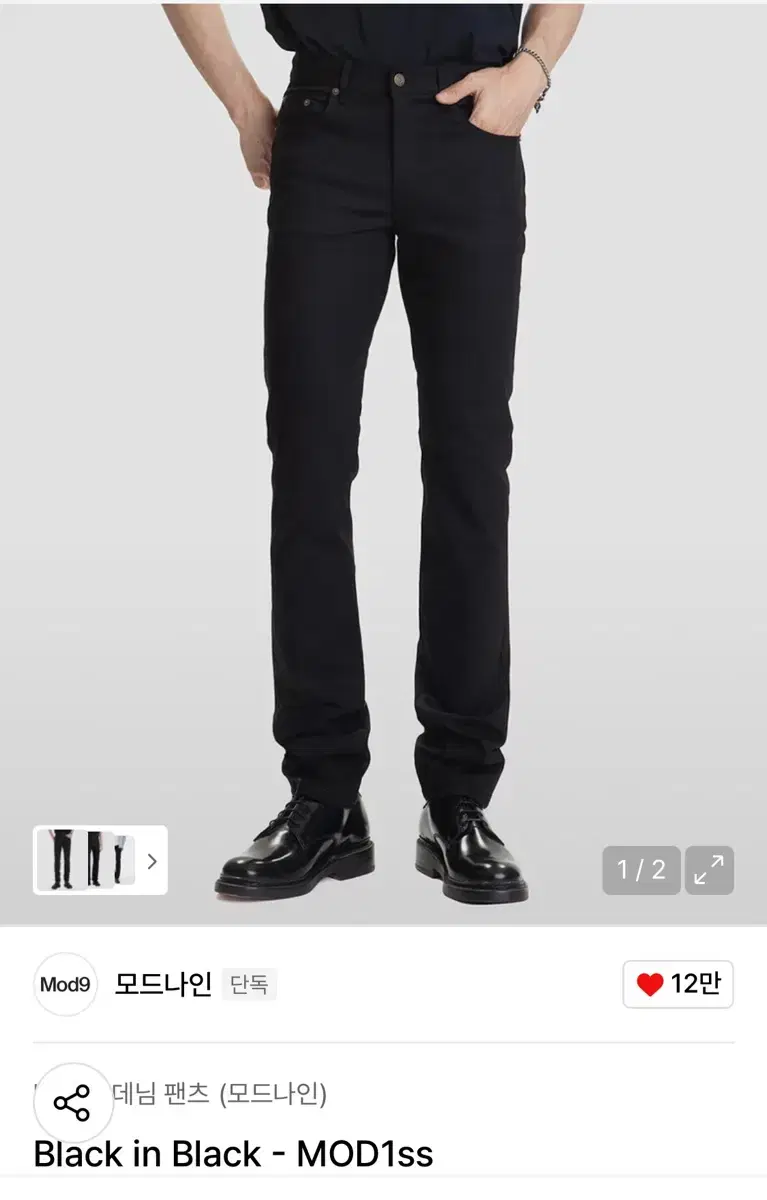Unlike the item with the red heart button
This screenshot has width=767, height=1200.
[652, 985]
